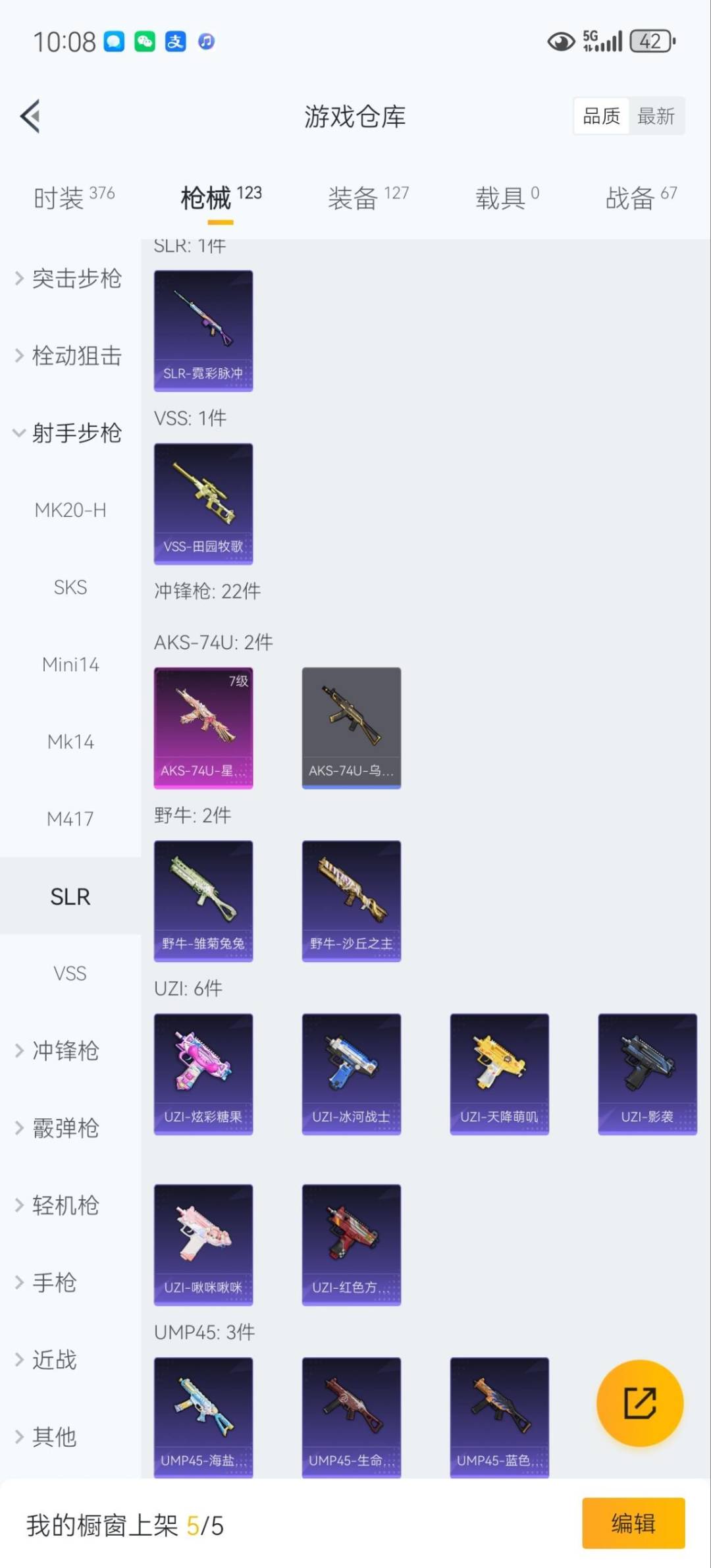Select the UZI-炫彩糖果 weapon skin
711x1568 pixels.
[203, 1071]
